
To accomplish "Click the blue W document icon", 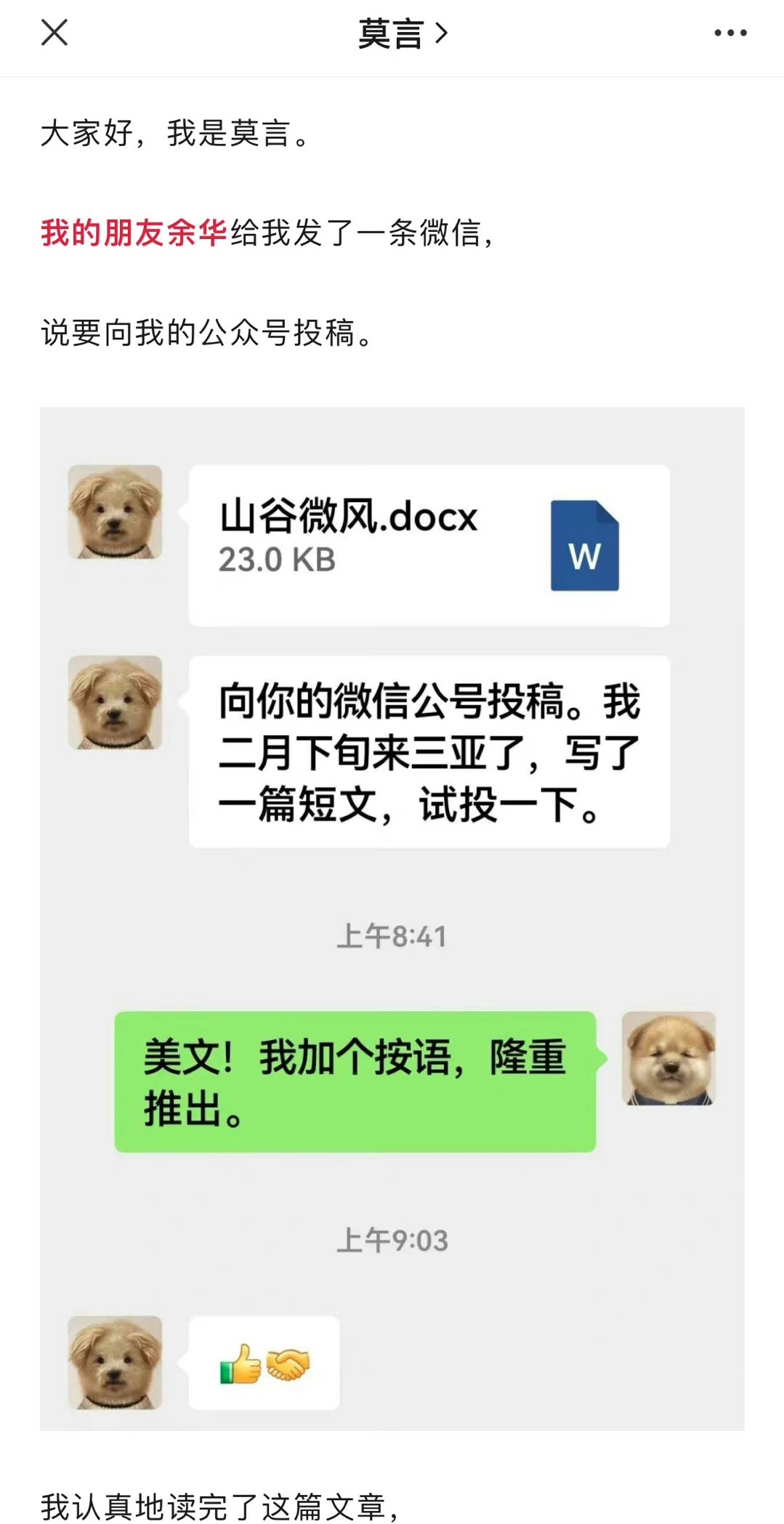I will (x=586, y=547).
